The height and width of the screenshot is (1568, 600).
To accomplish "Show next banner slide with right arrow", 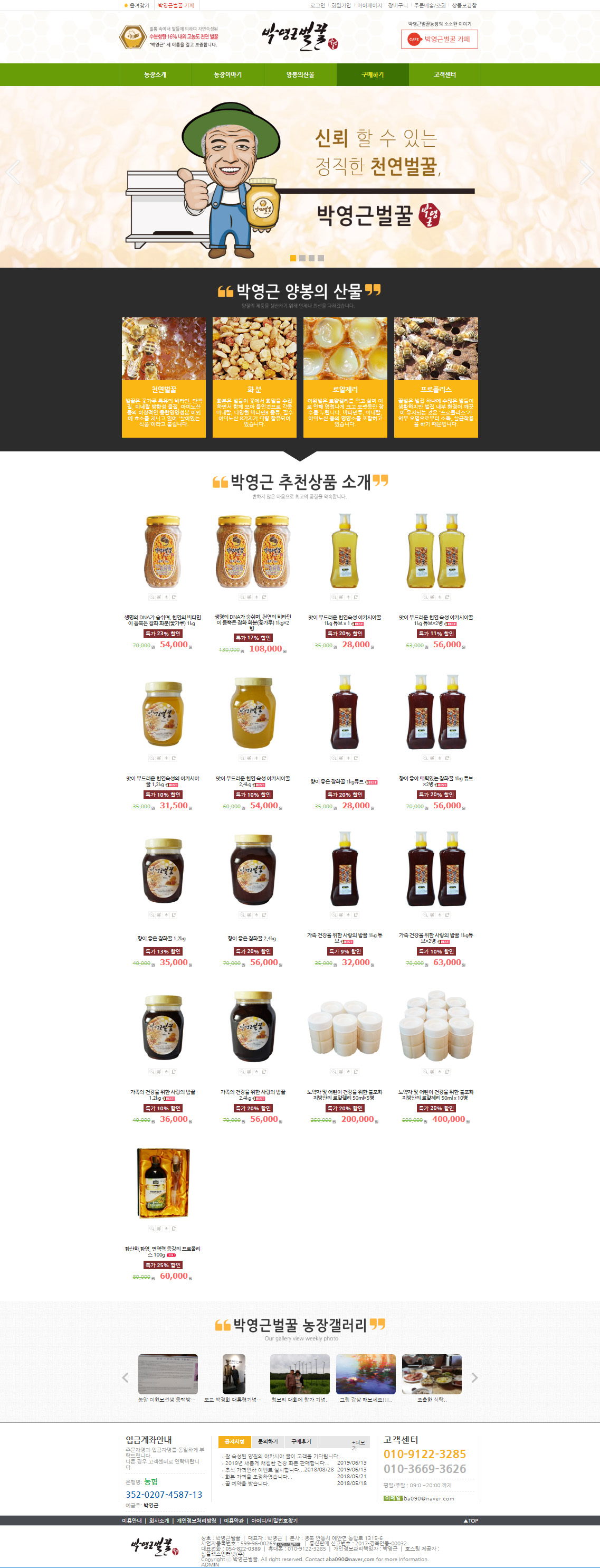I will click(585, 172).
